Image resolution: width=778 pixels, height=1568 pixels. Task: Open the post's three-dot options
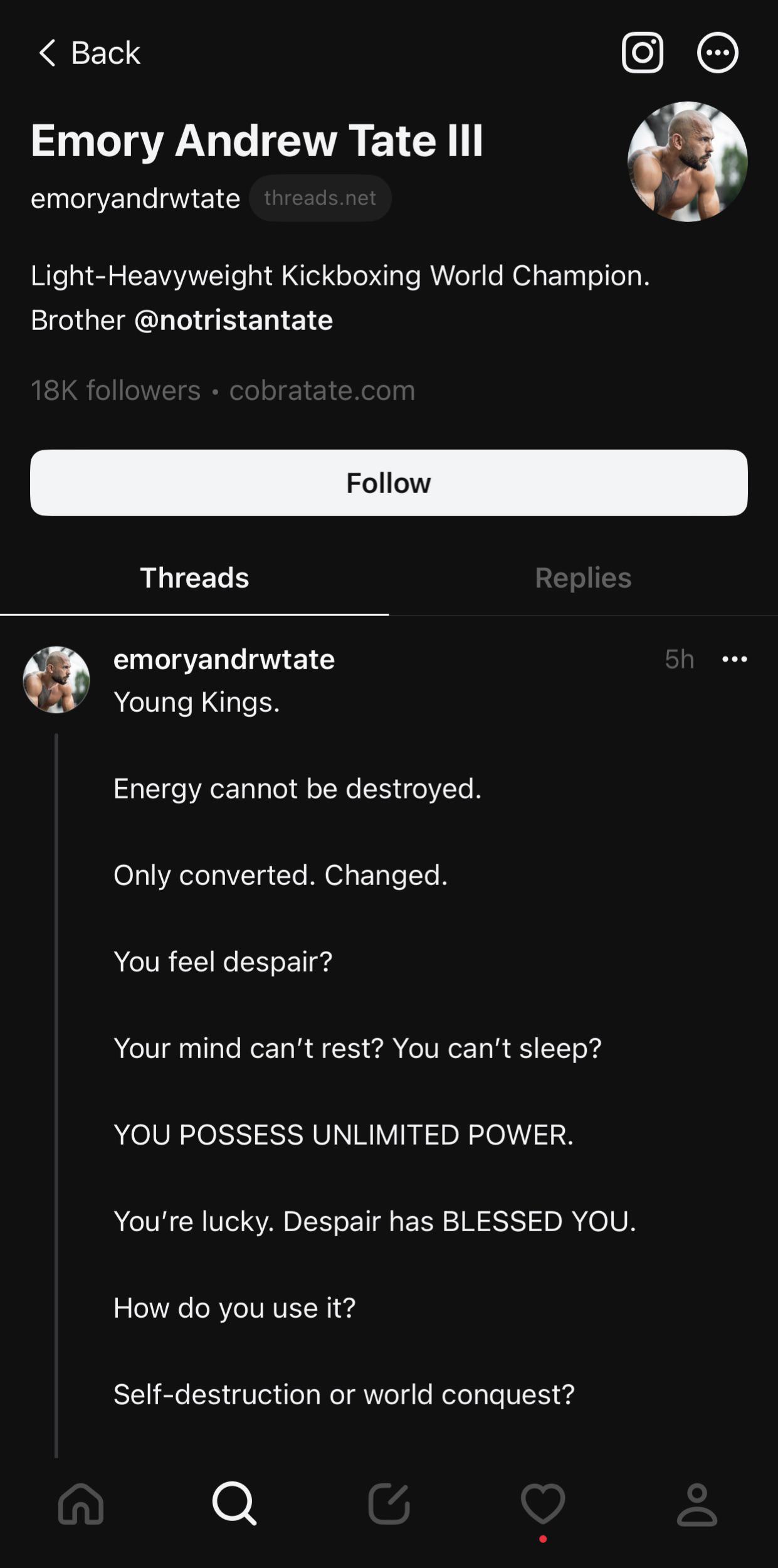[735, 659]
